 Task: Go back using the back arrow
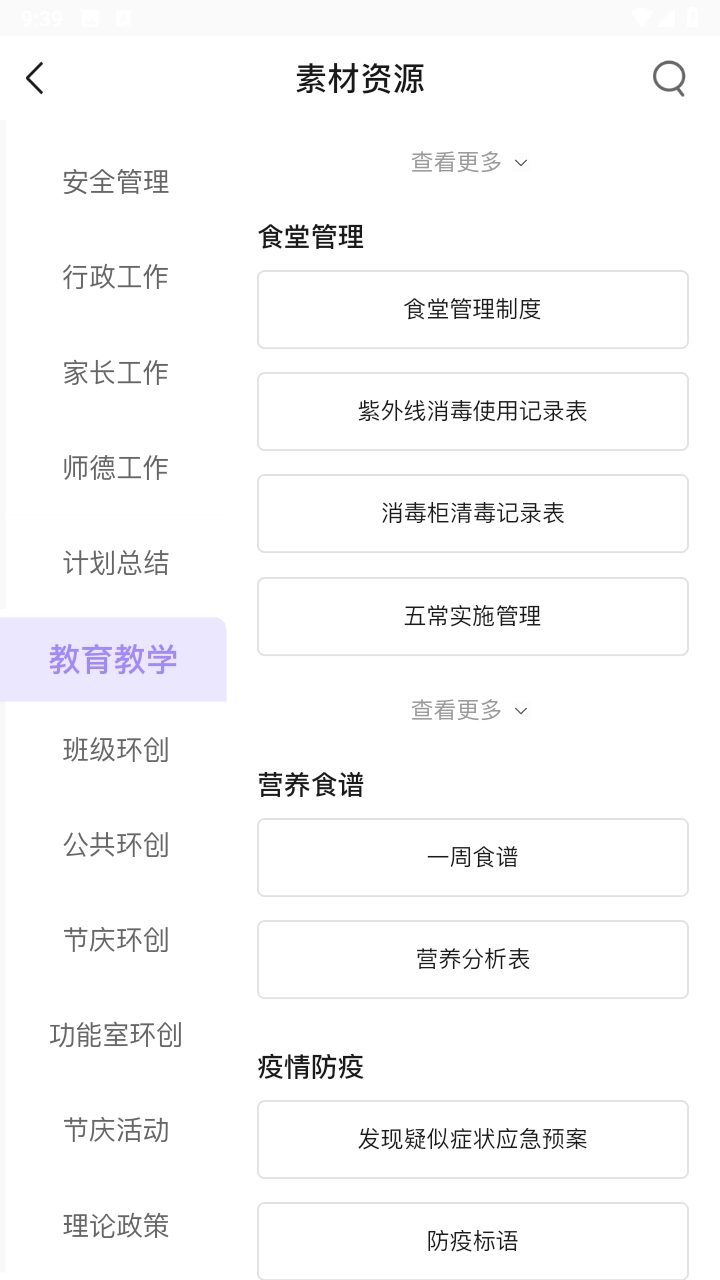34,78
